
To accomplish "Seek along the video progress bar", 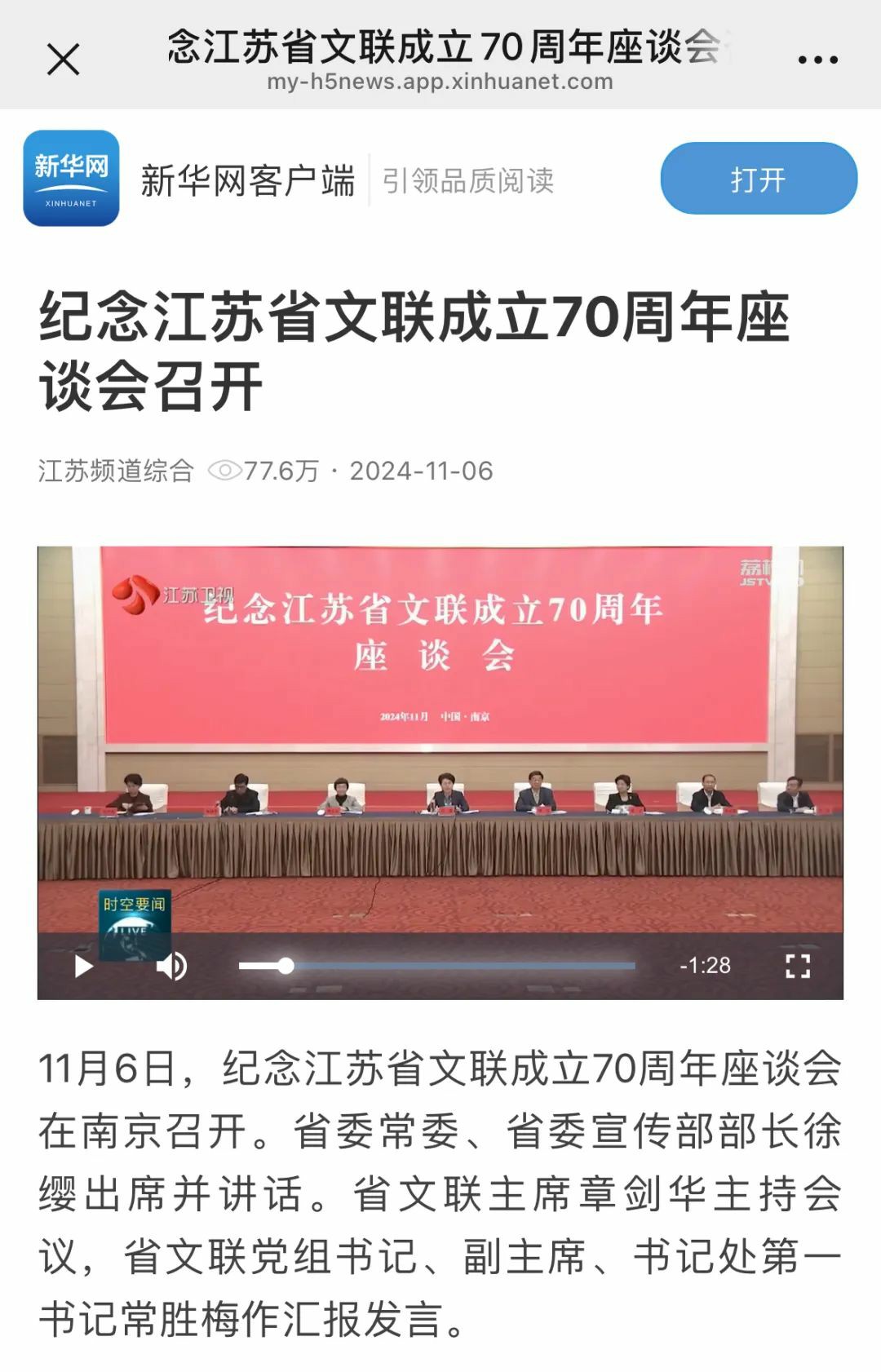I will pyautogui.click(x=436, y=966).
